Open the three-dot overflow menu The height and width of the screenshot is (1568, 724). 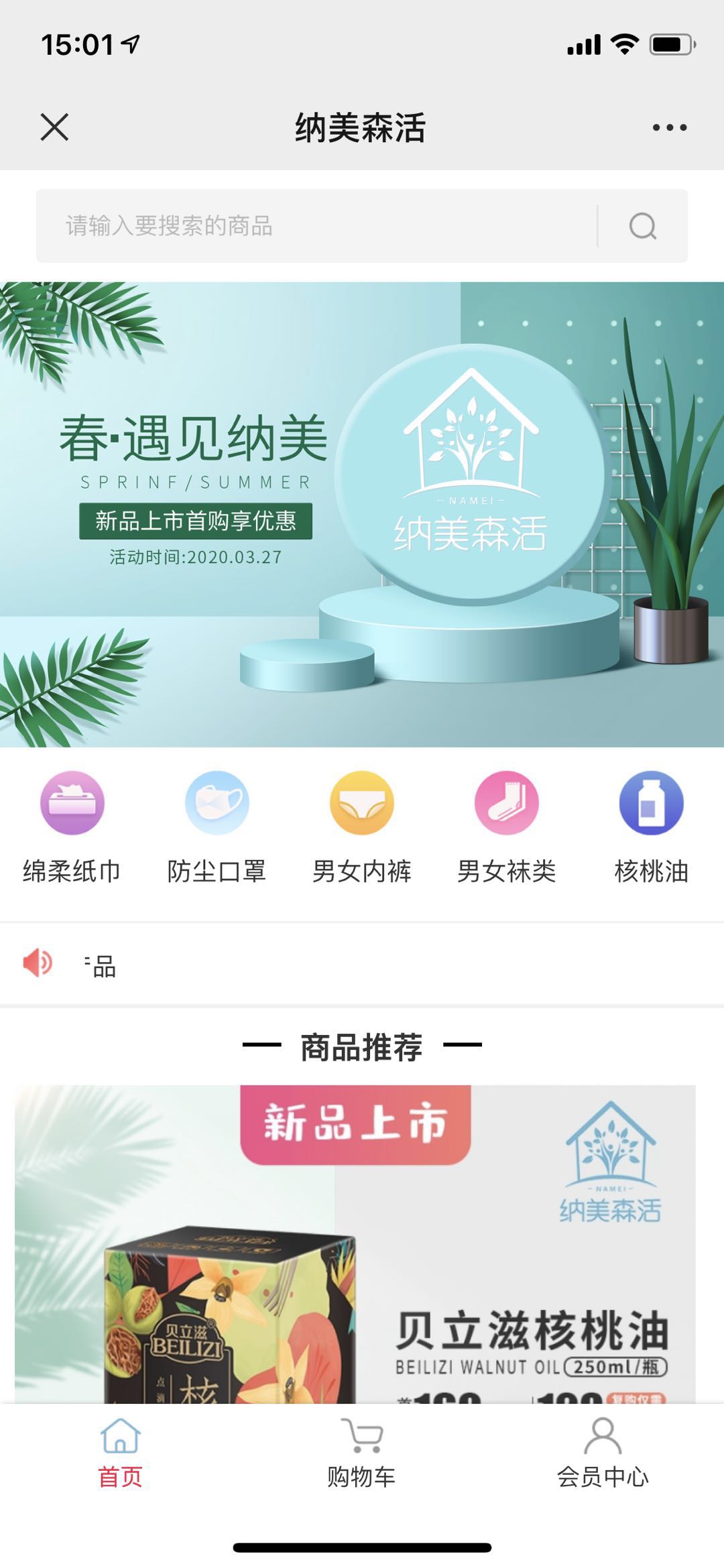[669, 127]
